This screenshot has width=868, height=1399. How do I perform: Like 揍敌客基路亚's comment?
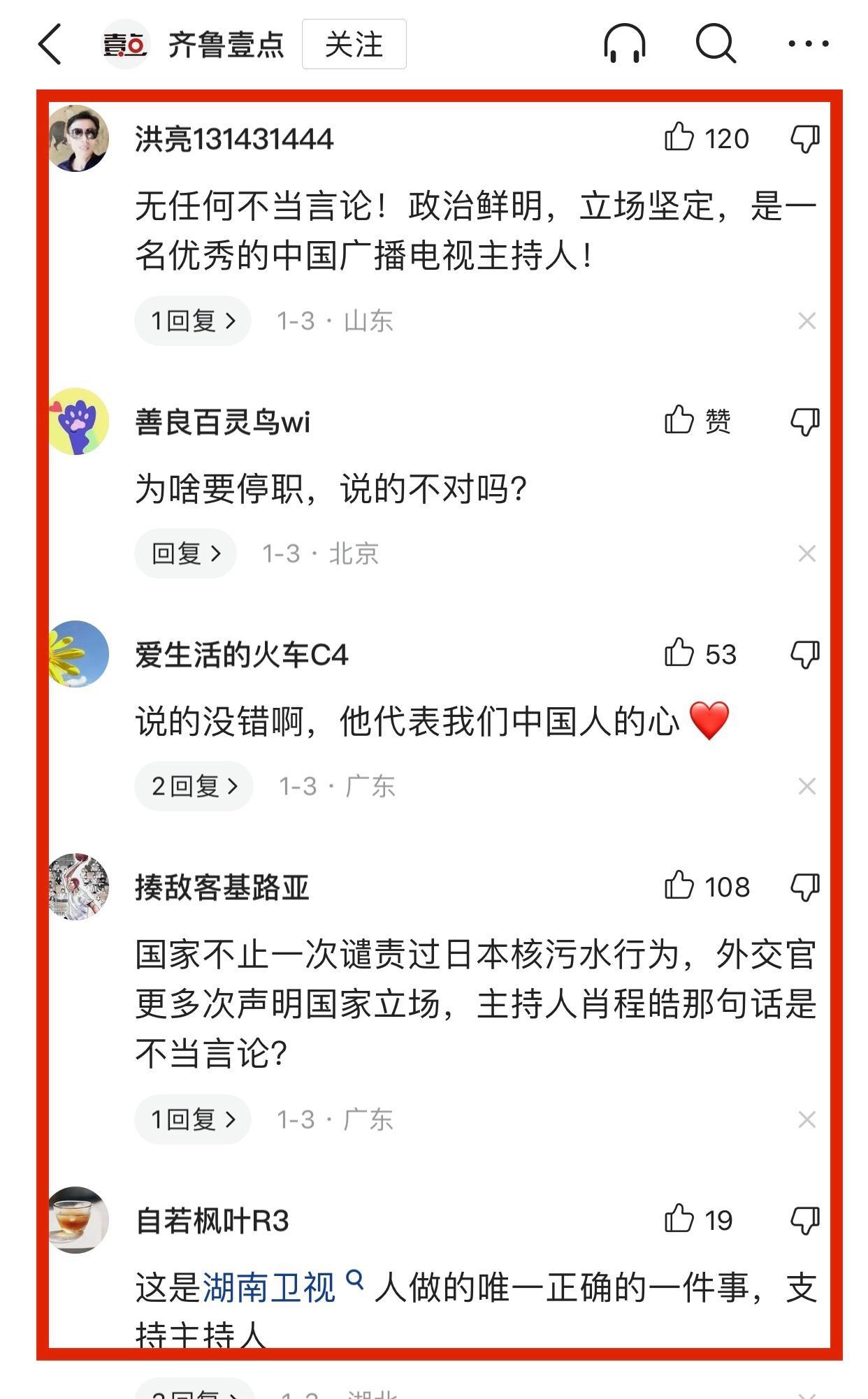(x=679, y=887)
